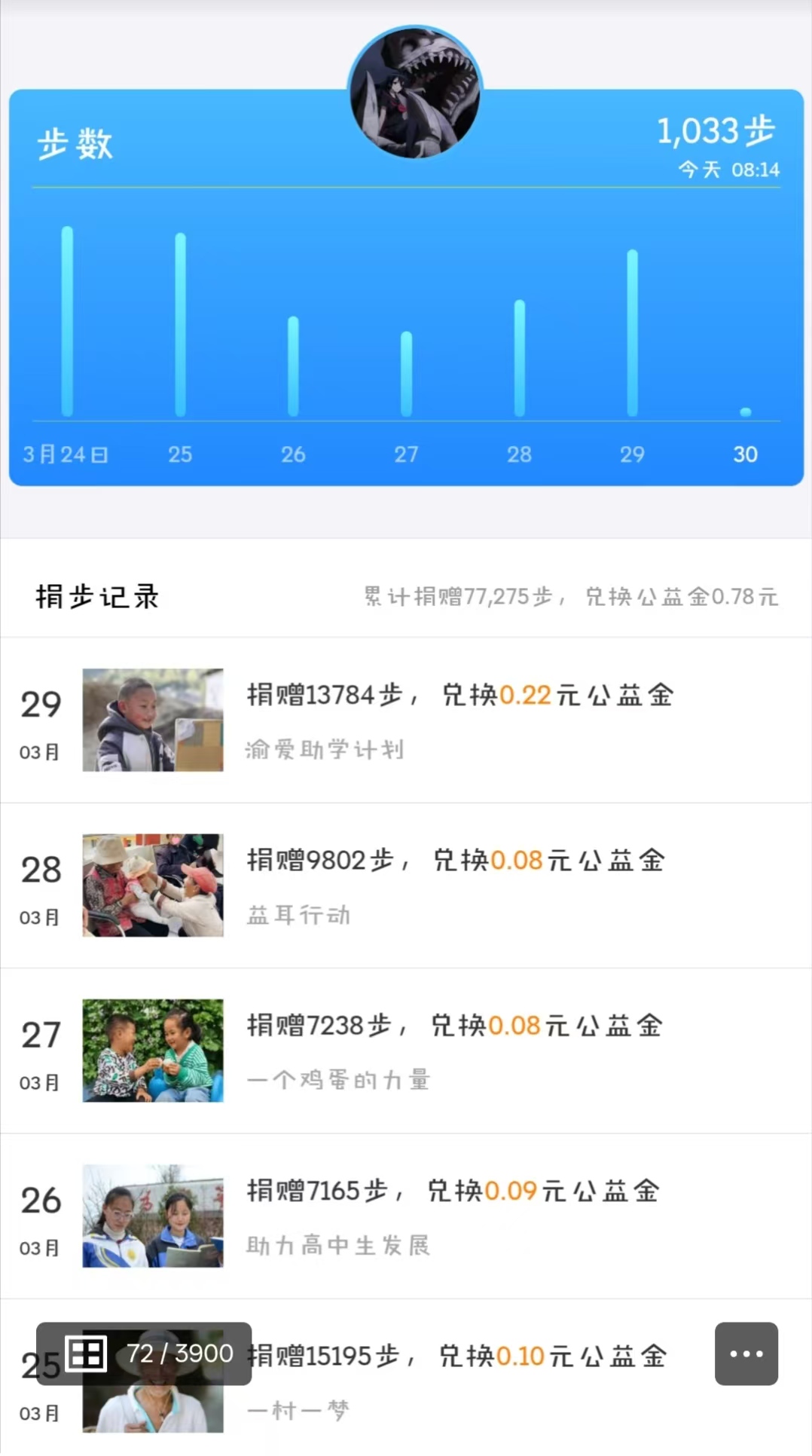This screenshot has width=812, height=1456.
Task: Open the three-dot more options menu
Action: pos(746,1354)
